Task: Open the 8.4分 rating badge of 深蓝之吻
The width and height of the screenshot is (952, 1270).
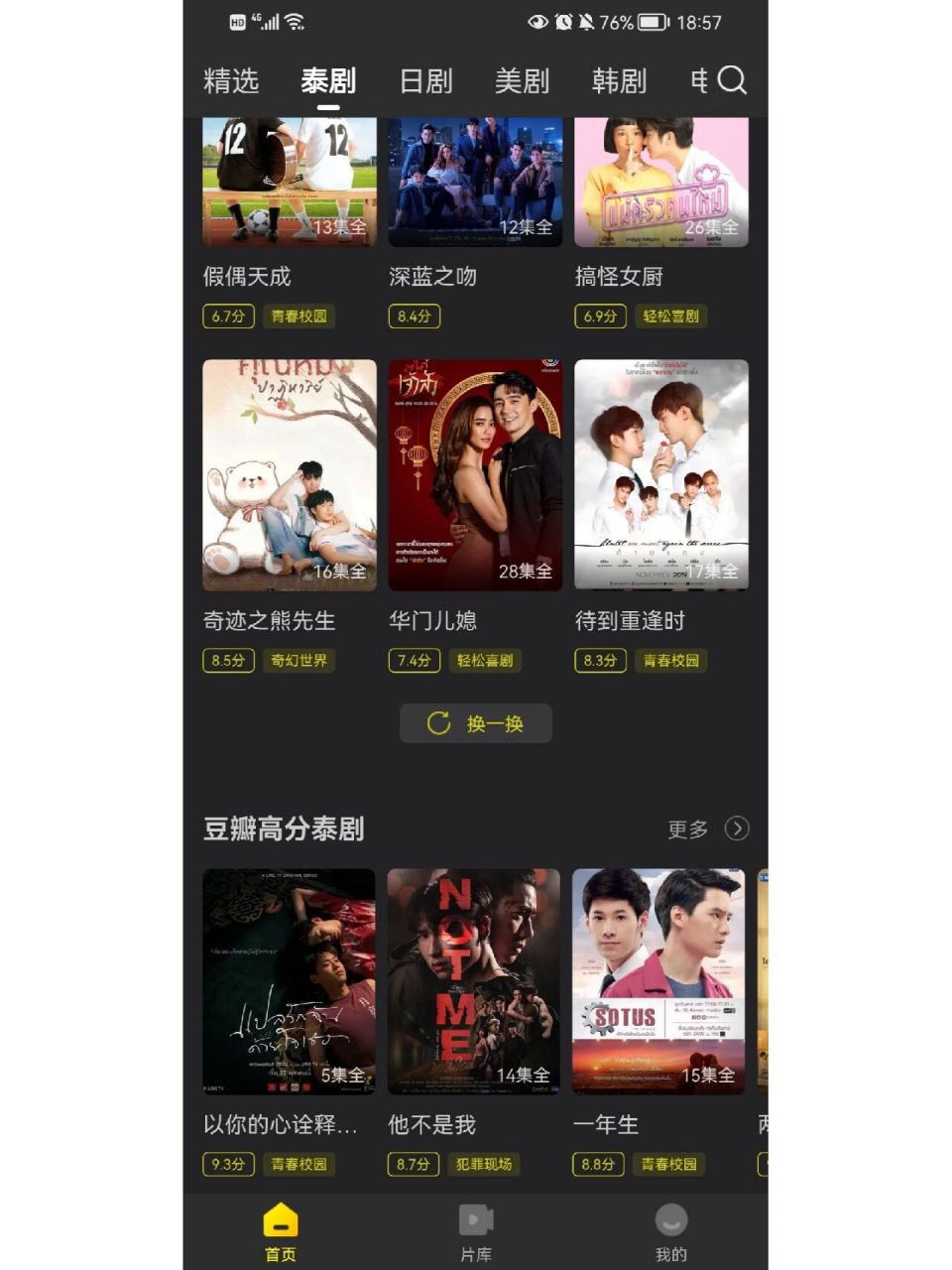Action: pyautogui.click(x=414, y=316)
